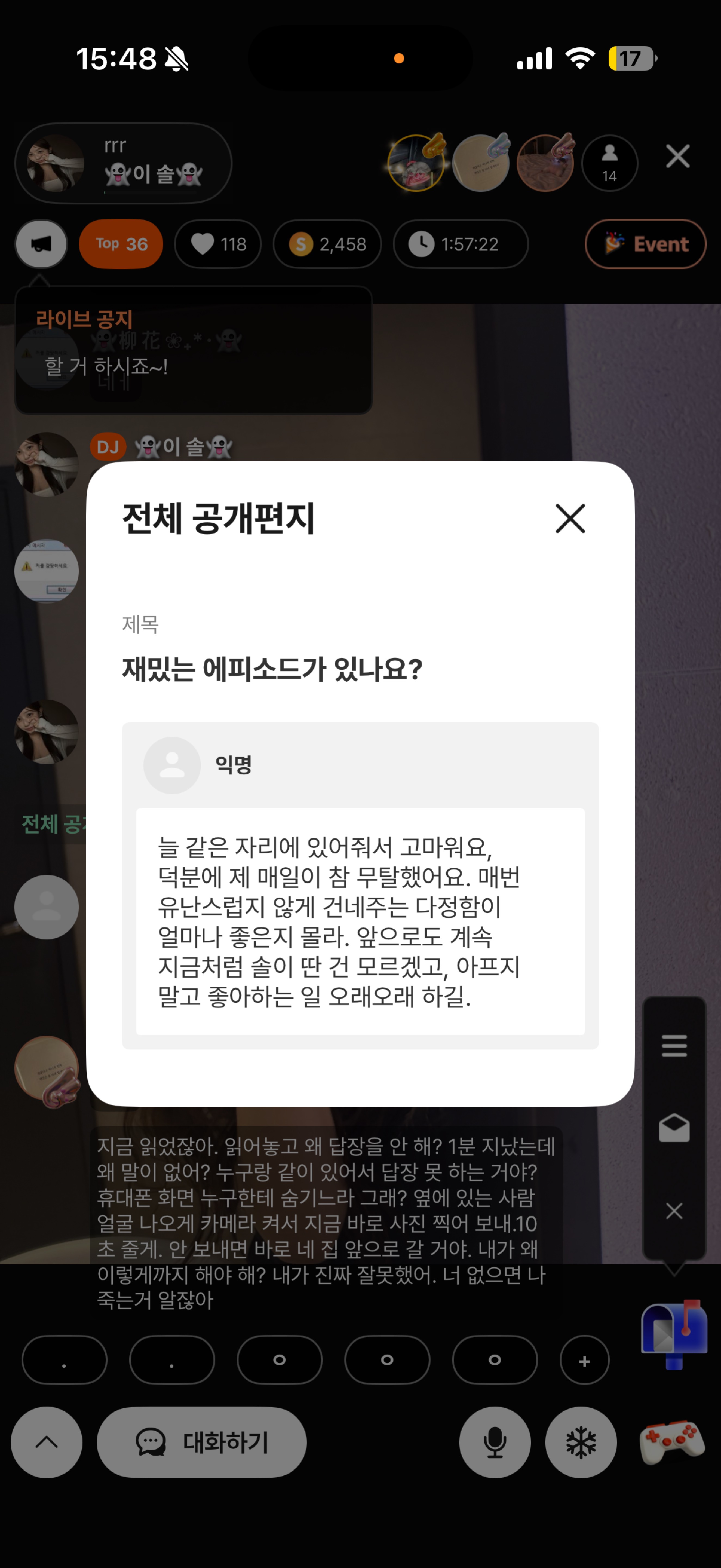Screen dimensions: 721x1568
Task: Open the list menu in side panel
Action: tap(674, 1046)
